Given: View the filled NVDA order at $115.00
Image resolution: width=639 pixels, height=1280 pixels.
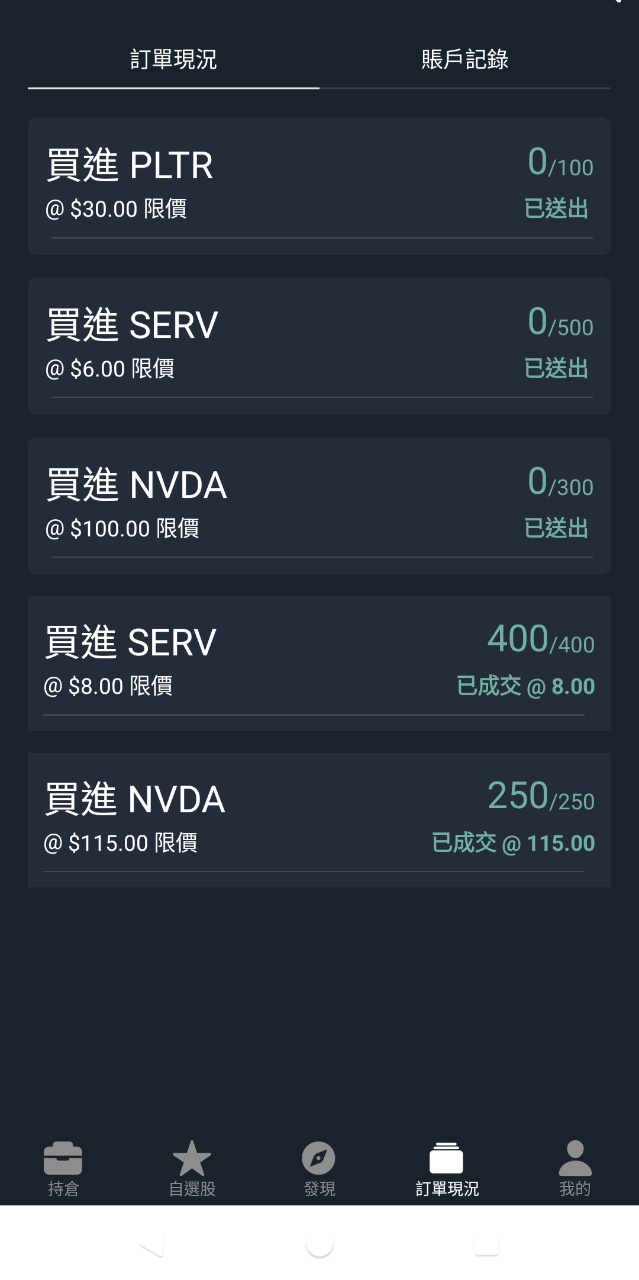Looking at the screenshot, I should (319, 820).
